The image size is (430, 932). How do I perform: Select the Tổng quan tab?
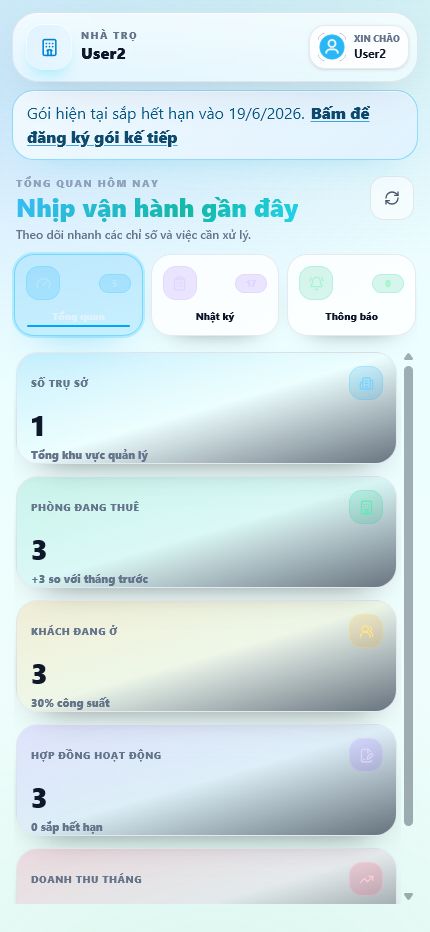click(x=78, y=295)
